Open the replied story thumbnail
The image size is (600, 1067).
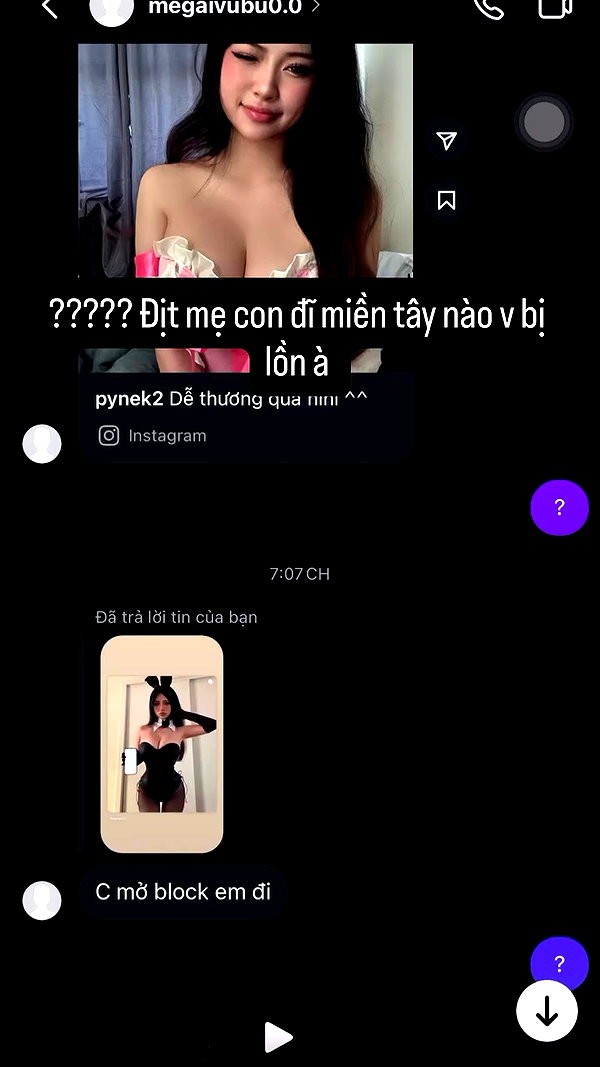(x=162, y=744)
